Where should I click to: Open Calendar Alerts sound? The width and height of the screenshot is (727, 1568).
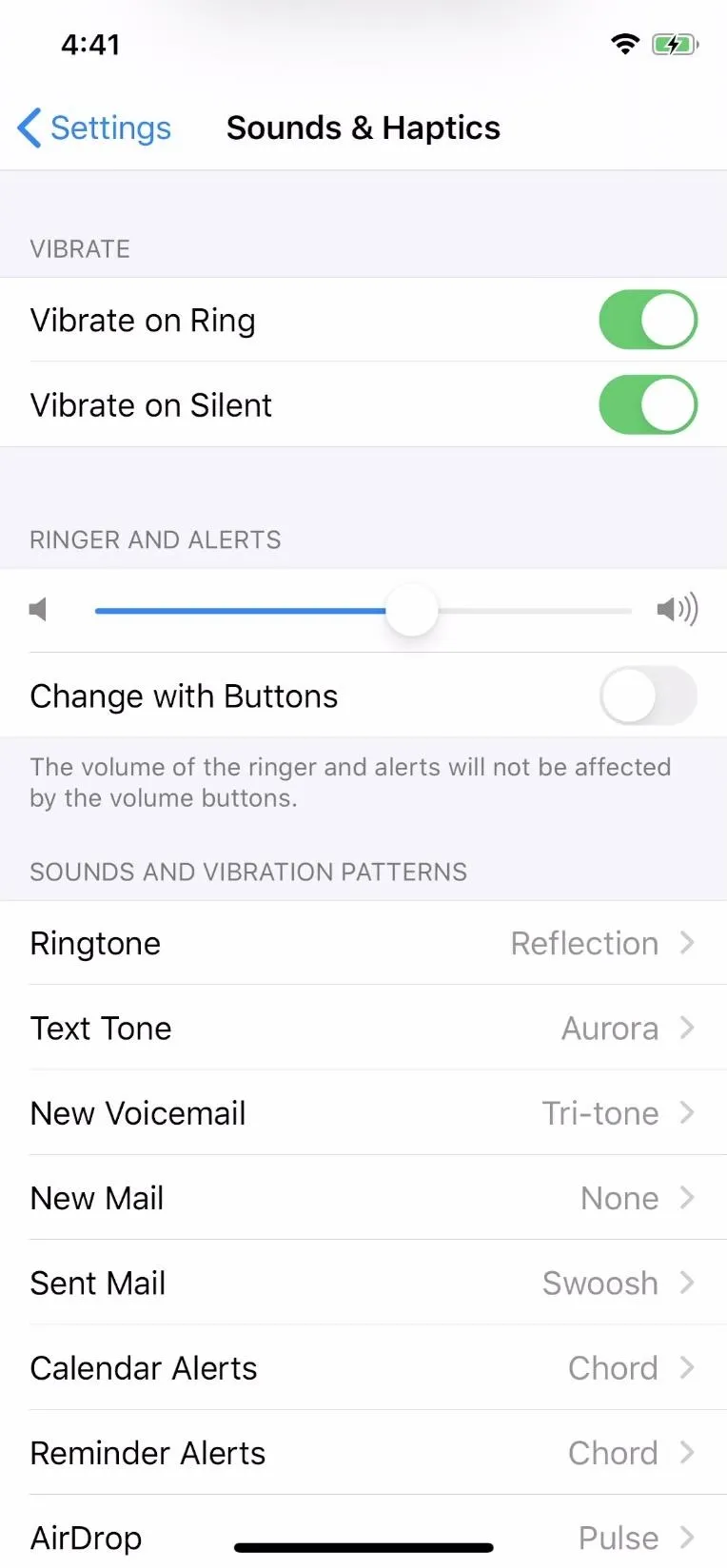tap(363, 1367)
